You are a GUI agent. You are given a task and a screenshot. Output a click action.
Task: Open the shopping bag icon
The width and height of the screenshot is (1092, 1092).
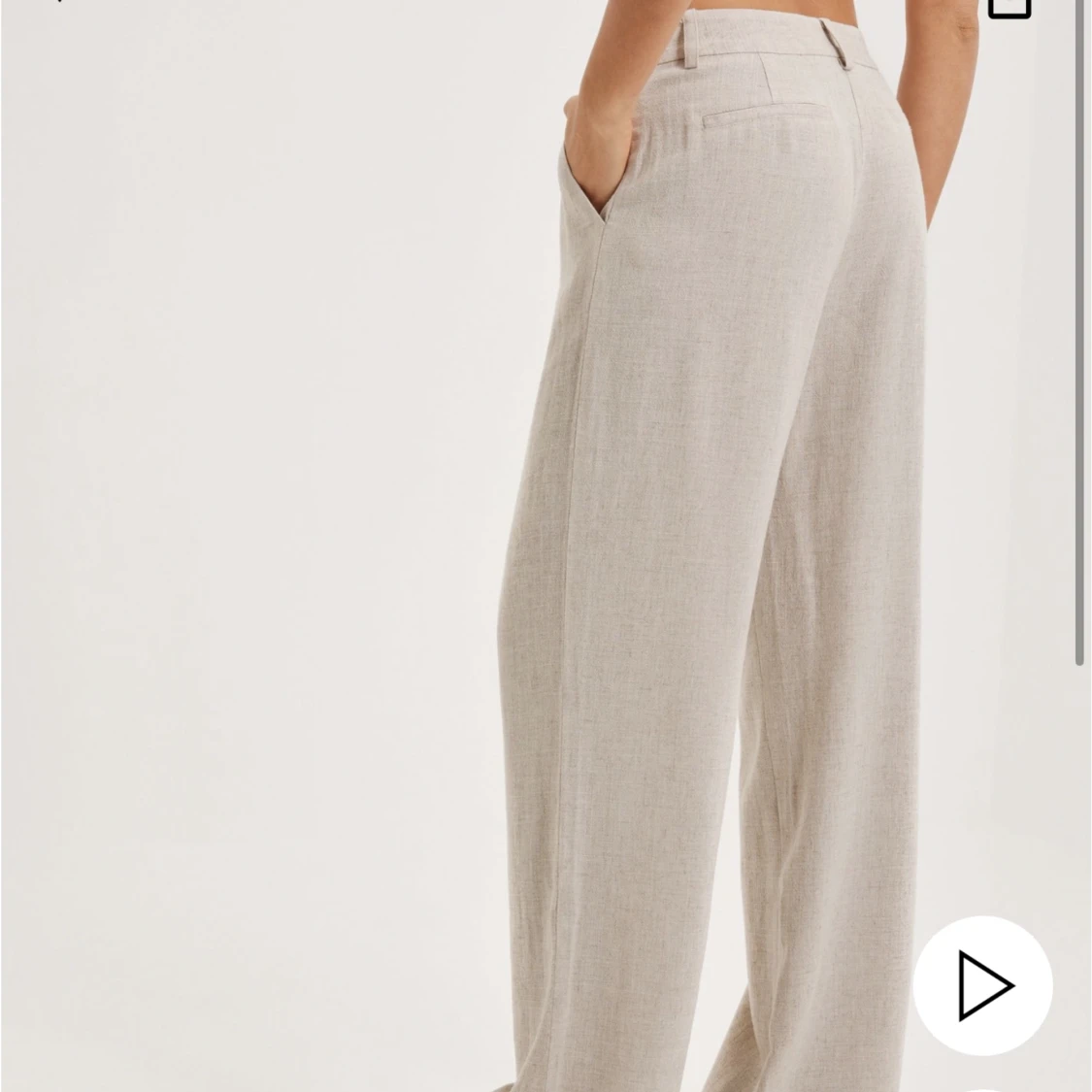pos(1009,8)
